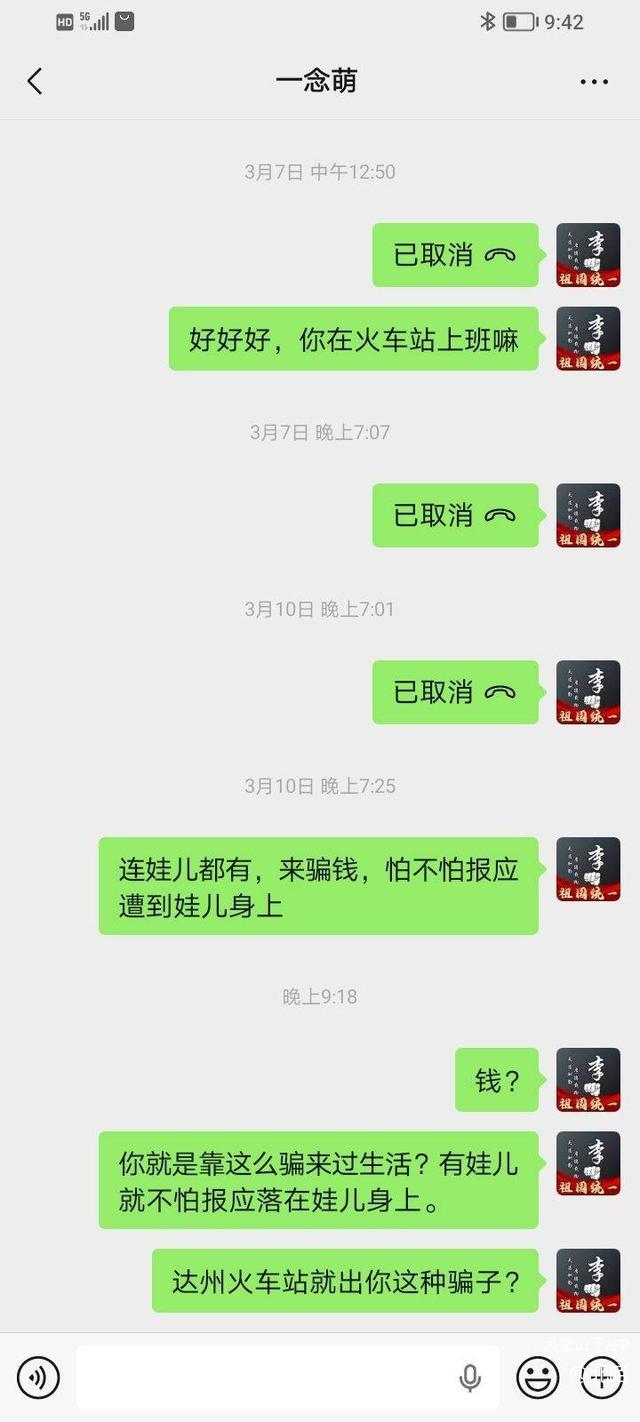
Task: Open the emoji sticker panel
Action: point(537,1378)
